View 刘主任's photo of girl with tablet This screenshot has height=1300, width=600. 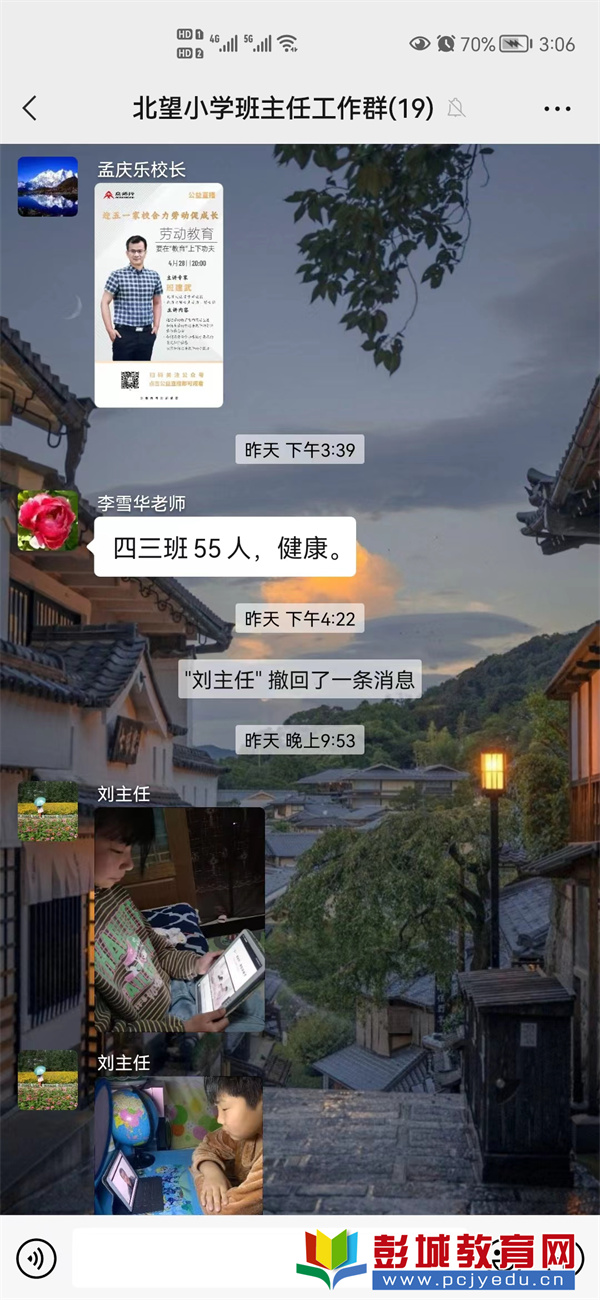point(179,920)
